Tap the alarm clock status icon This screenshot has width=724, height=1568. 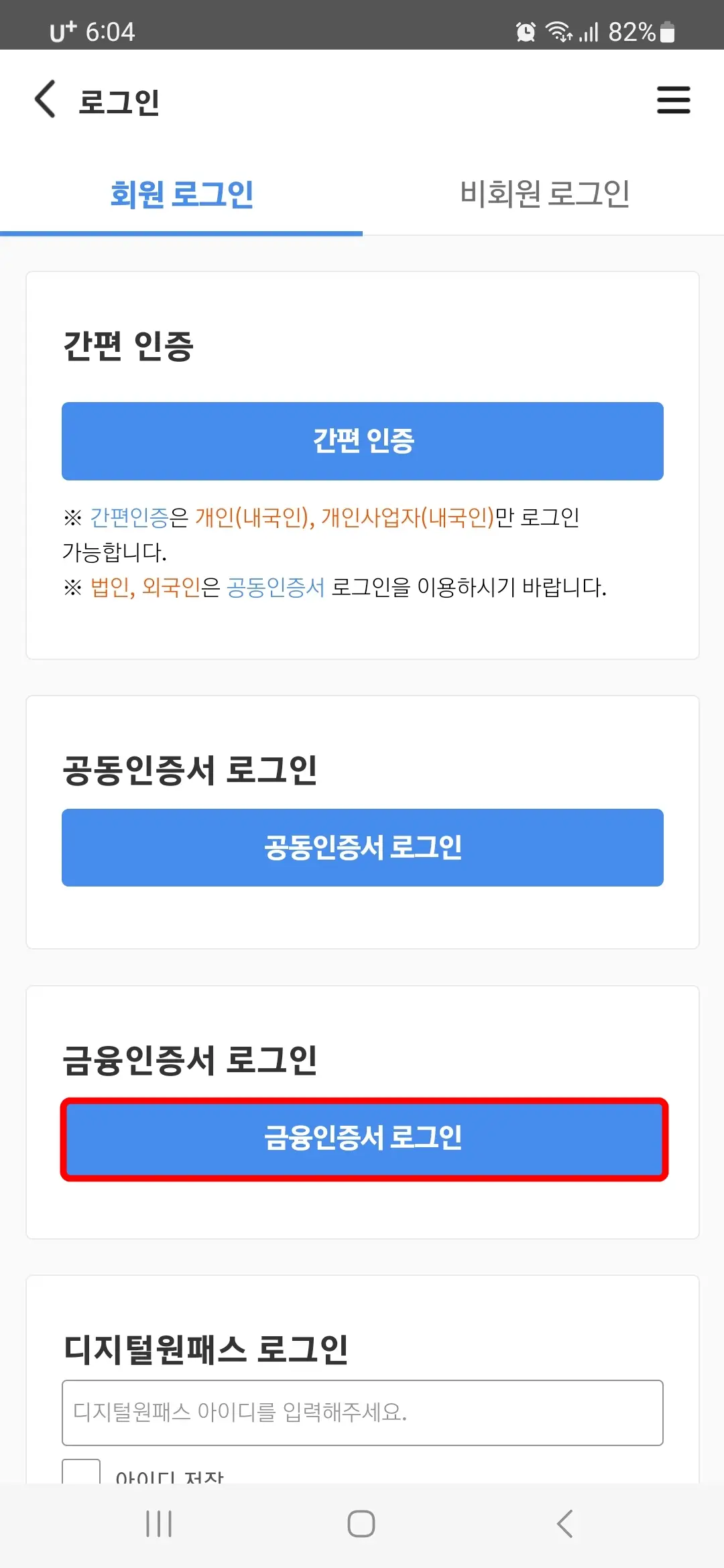tap(526, 29)
